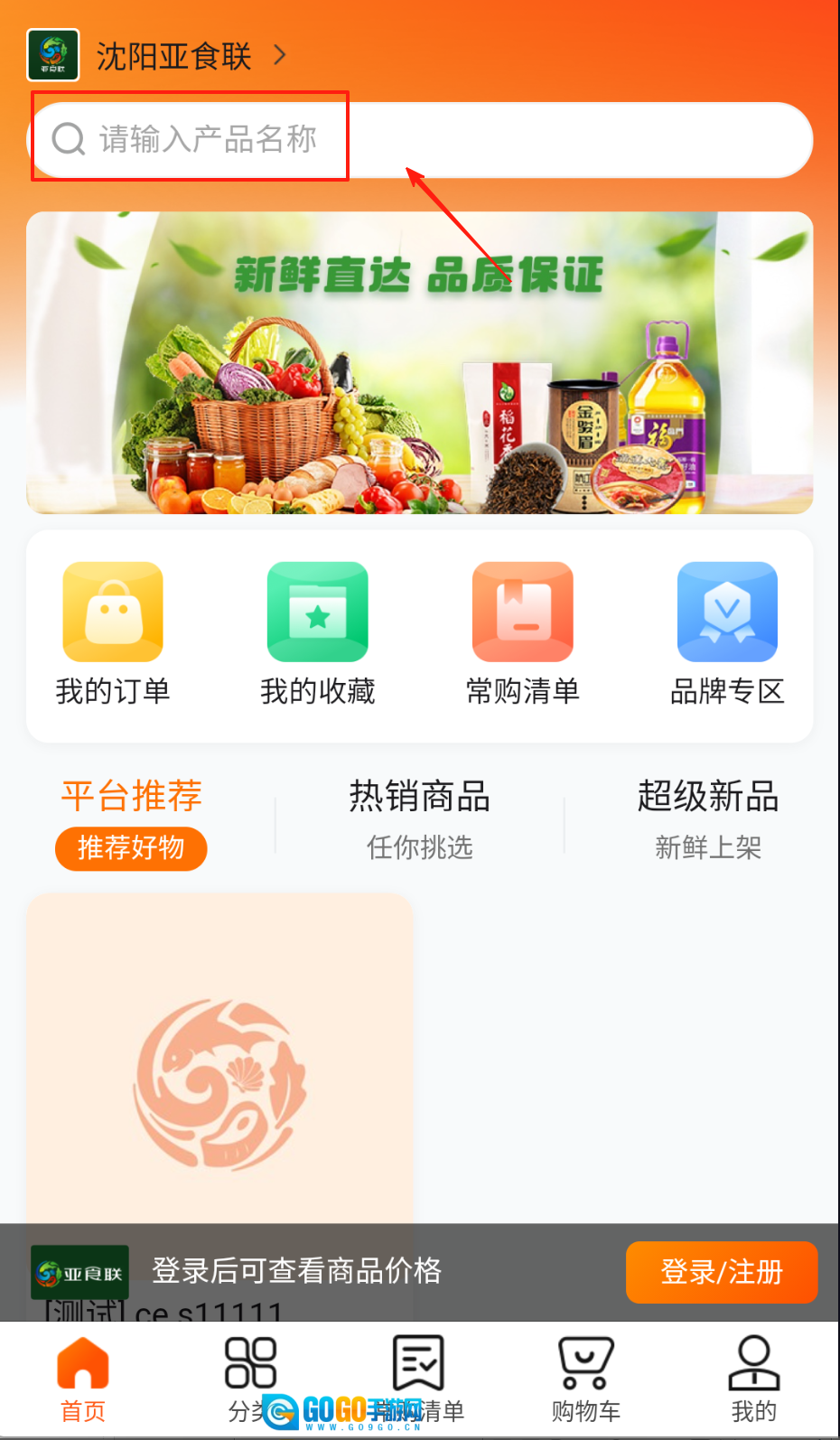Open 常购清单 shortcut with book icon
The height and width of the screenshot is (1440, 840).
522,632
